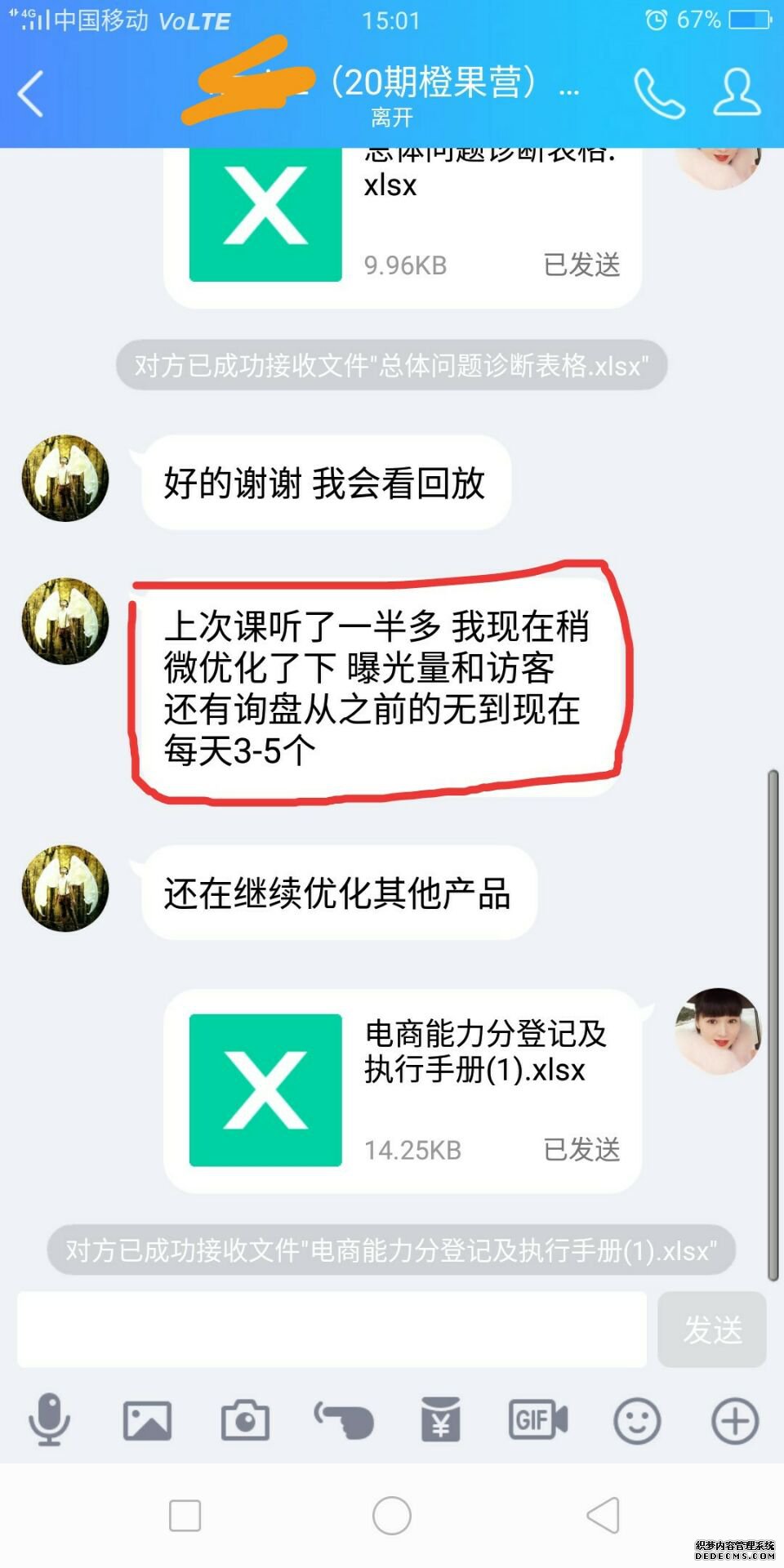Record a voice message with microphone
The image size is (784, 1568).
pyautogui.click(x=49, y=1420)
